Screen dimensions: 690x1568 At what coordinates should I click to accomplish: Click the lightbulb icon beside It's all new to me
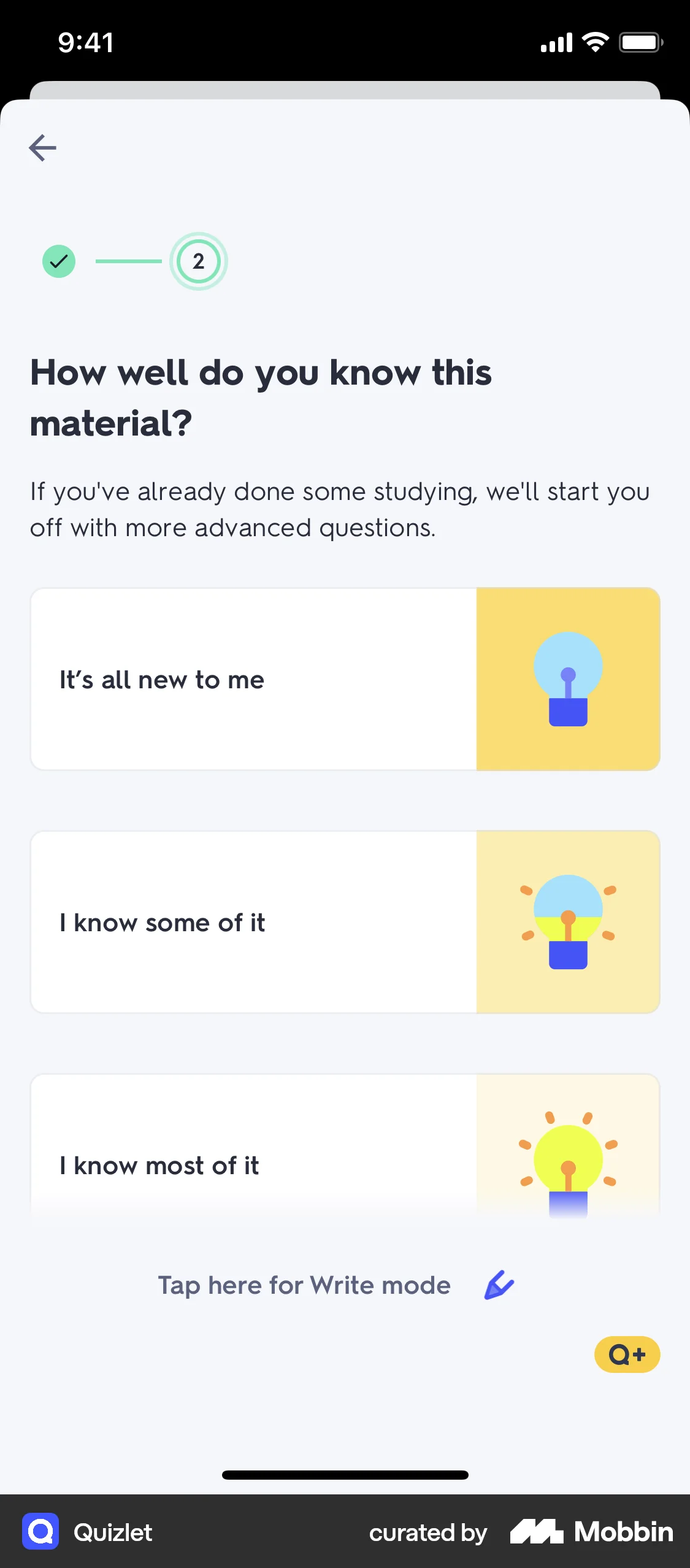point(567,678)
